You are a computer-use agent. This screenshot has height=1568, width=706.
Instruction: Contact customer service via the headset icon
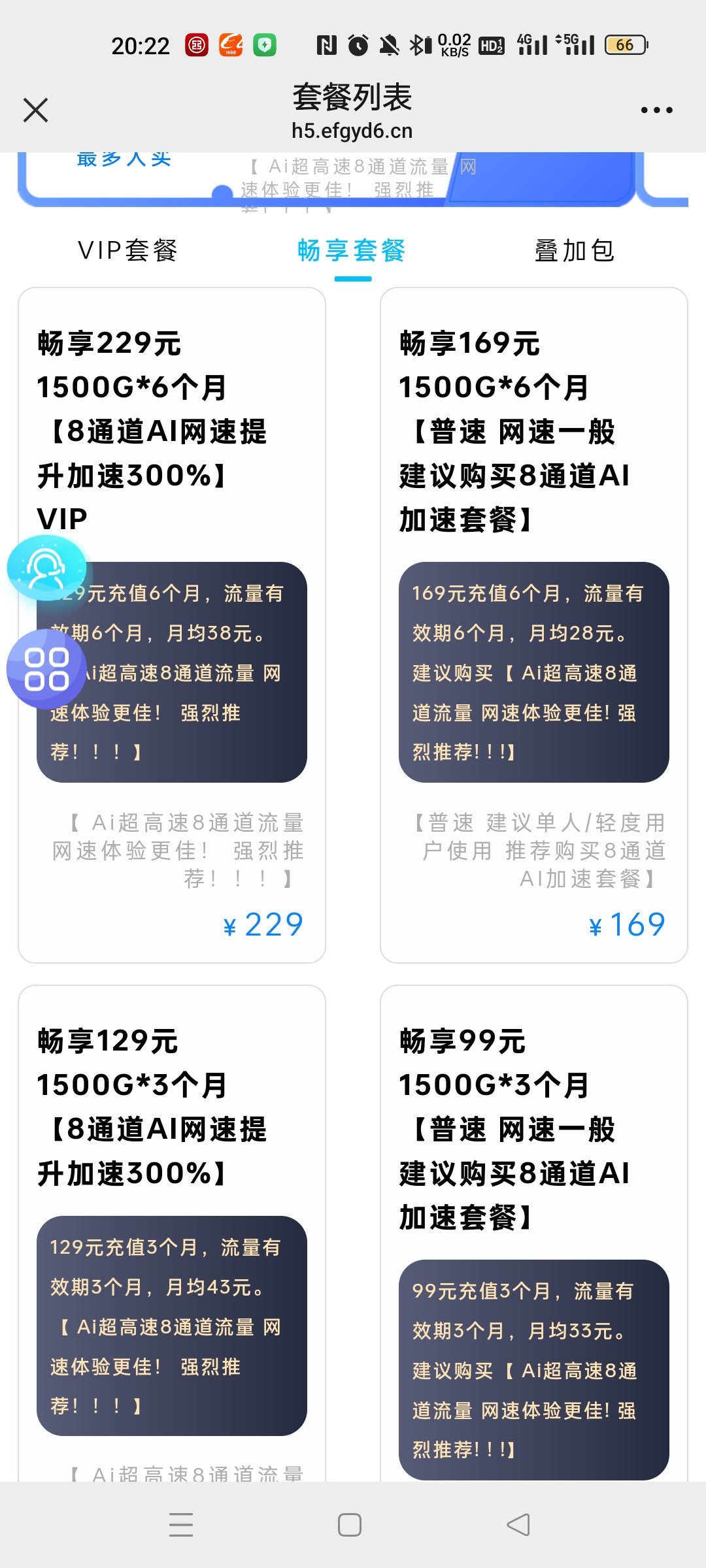(46, 568)
